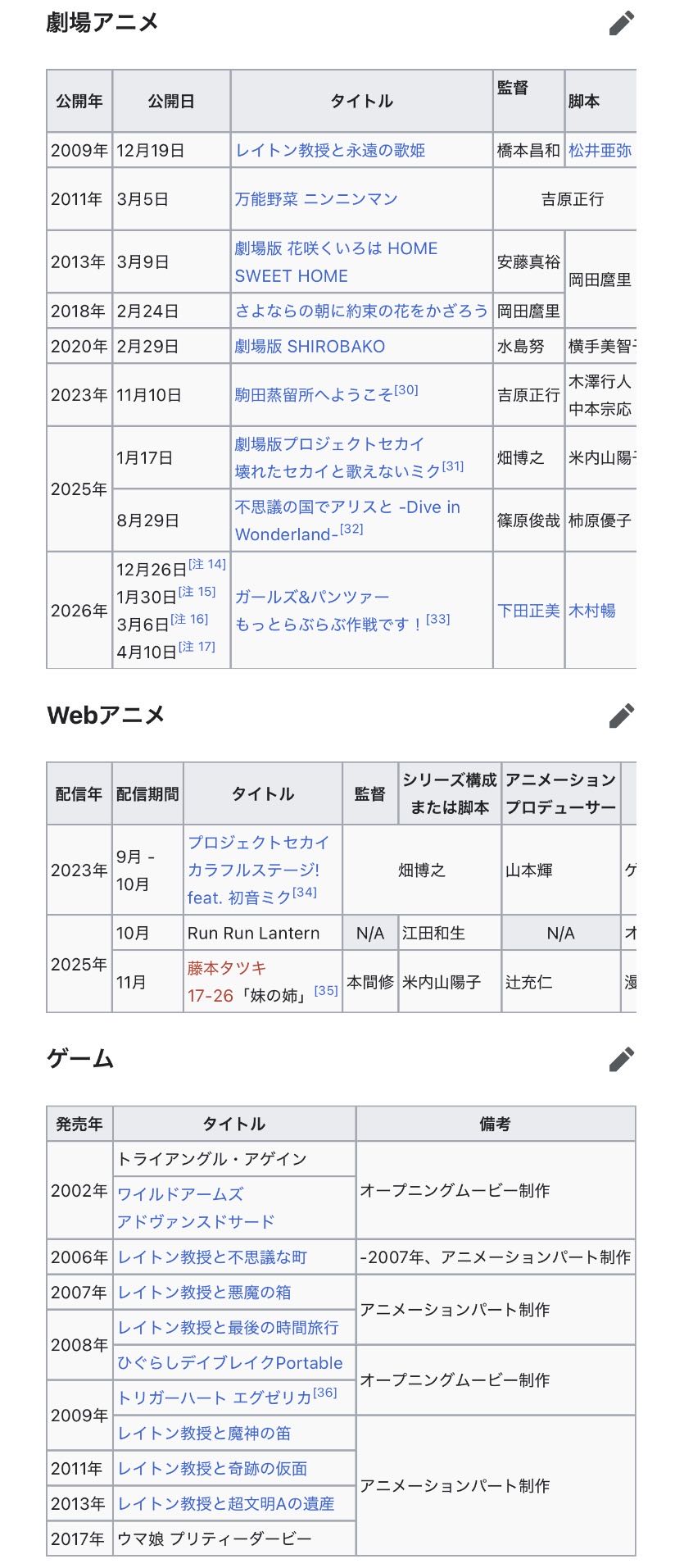
Task: Open the red 藤本タツキ 17-26 link
Action: point(226,968)
